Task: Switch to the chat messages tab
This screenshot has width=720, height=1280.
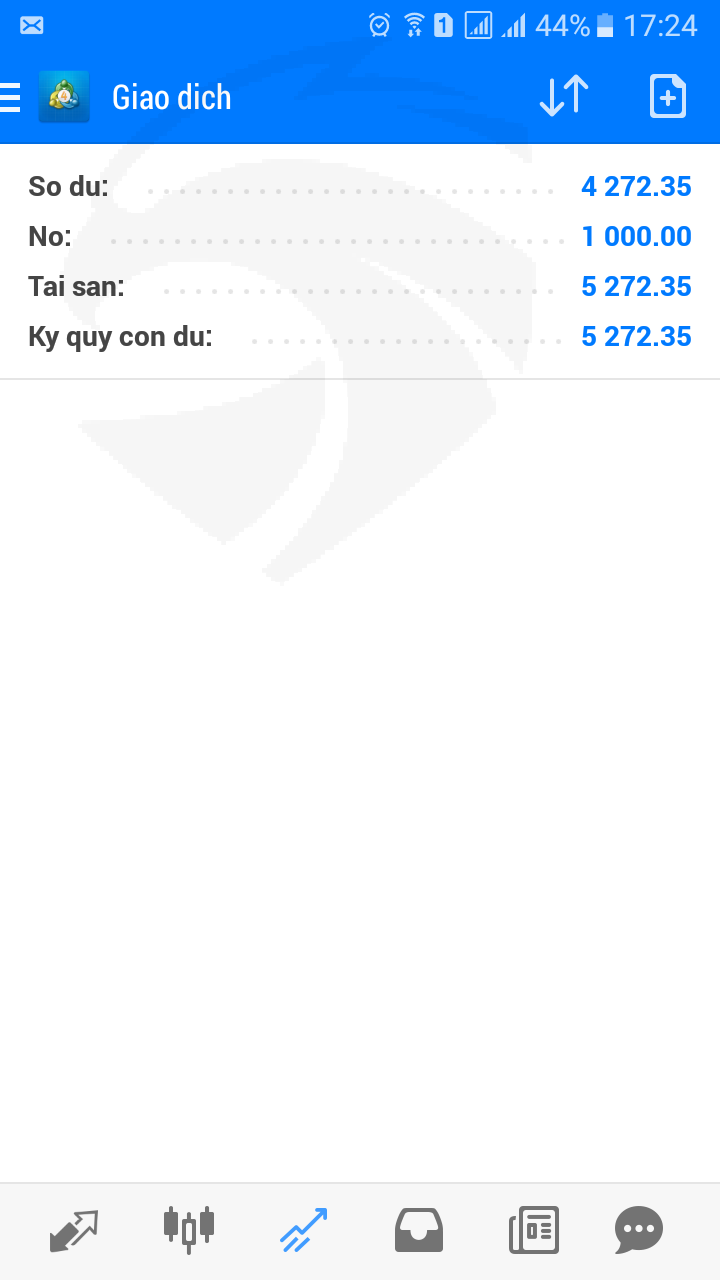Action: 639,1229
